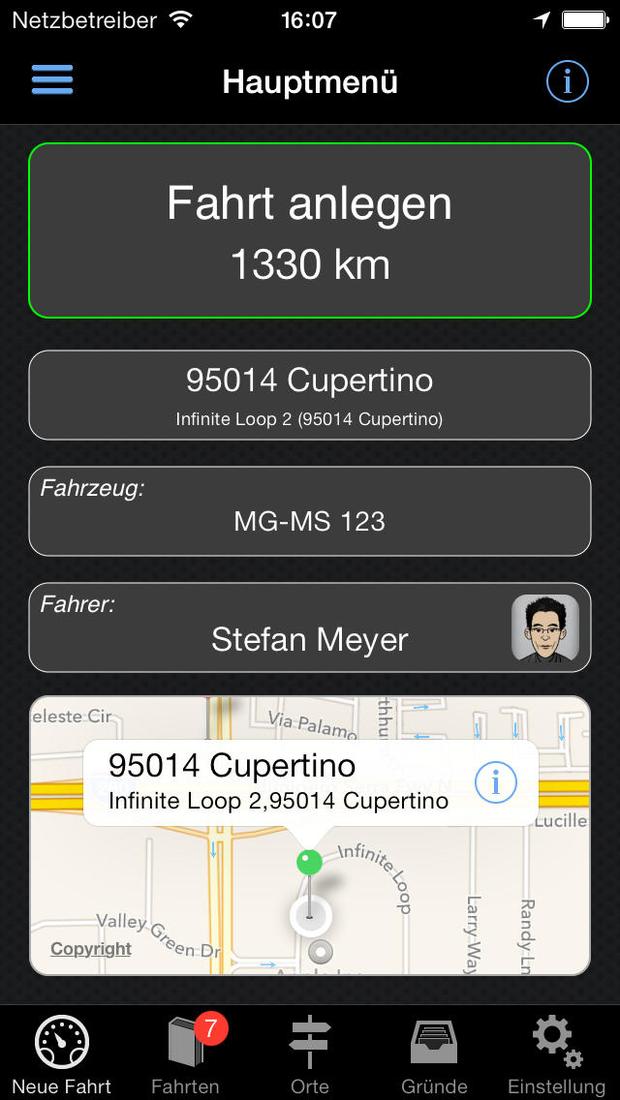Tap the green map pin
This screenshot has width=620, height=1100.
point(309,862)
